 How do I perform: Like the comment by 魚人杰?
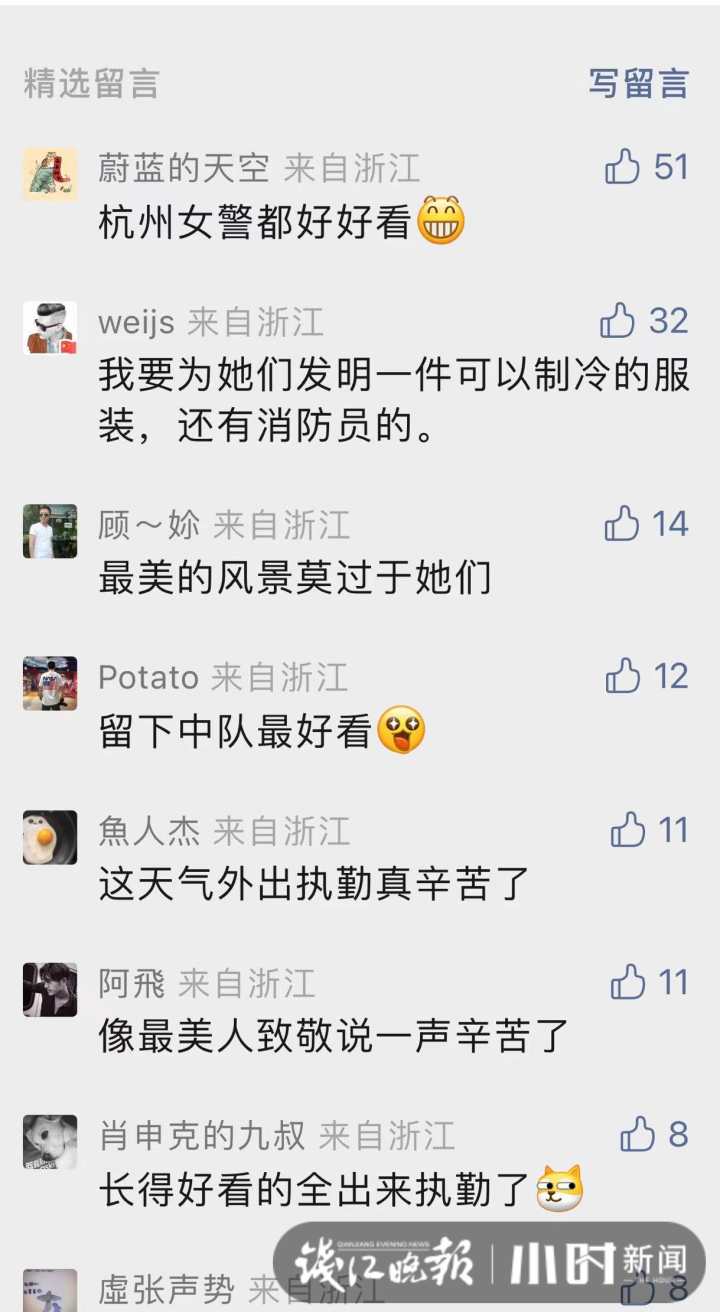pos(628,830)
